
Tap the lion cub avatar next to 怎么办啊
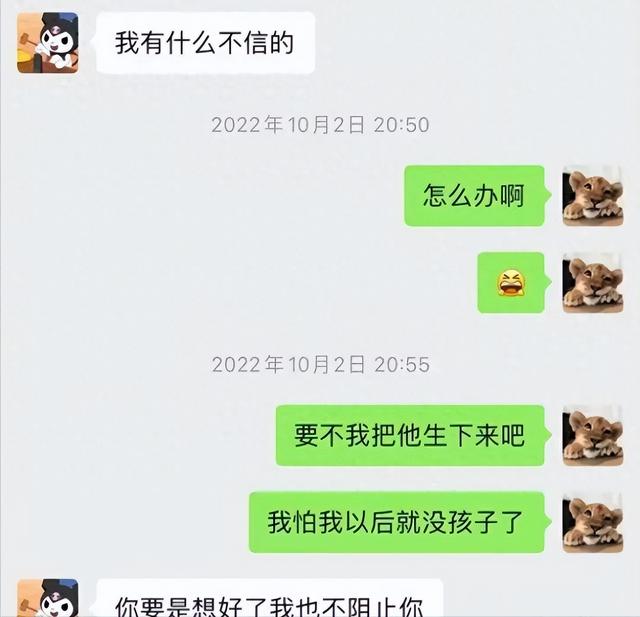[x=592, y=195]
